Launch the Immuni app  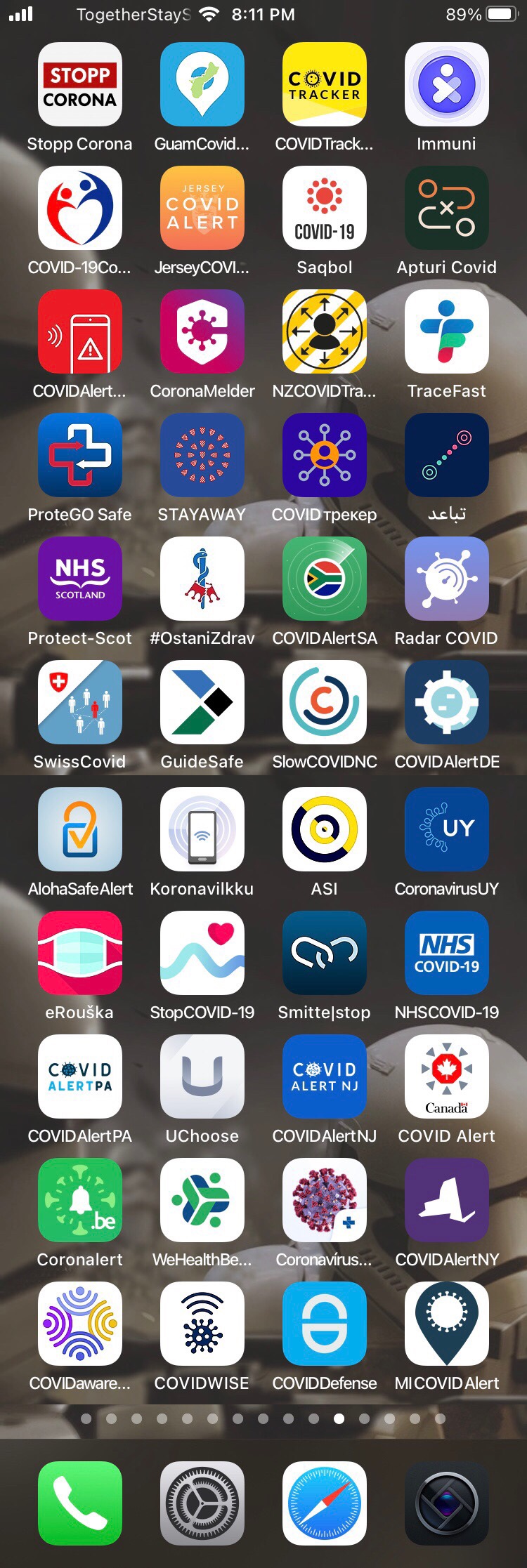(x=446, y=84)
